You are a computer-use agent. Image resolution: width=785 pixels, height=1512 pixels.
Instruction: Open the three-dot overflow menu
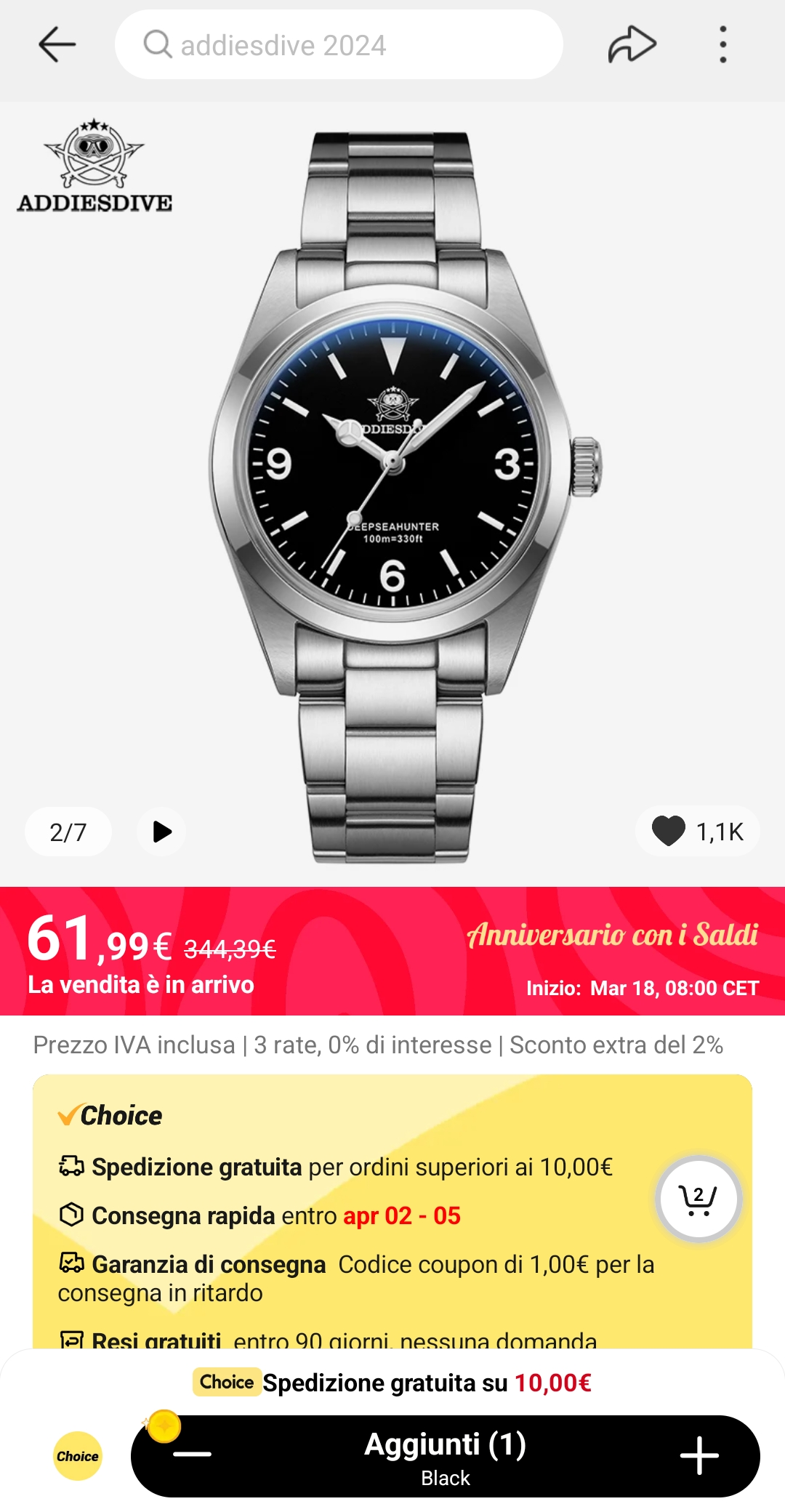722,45
